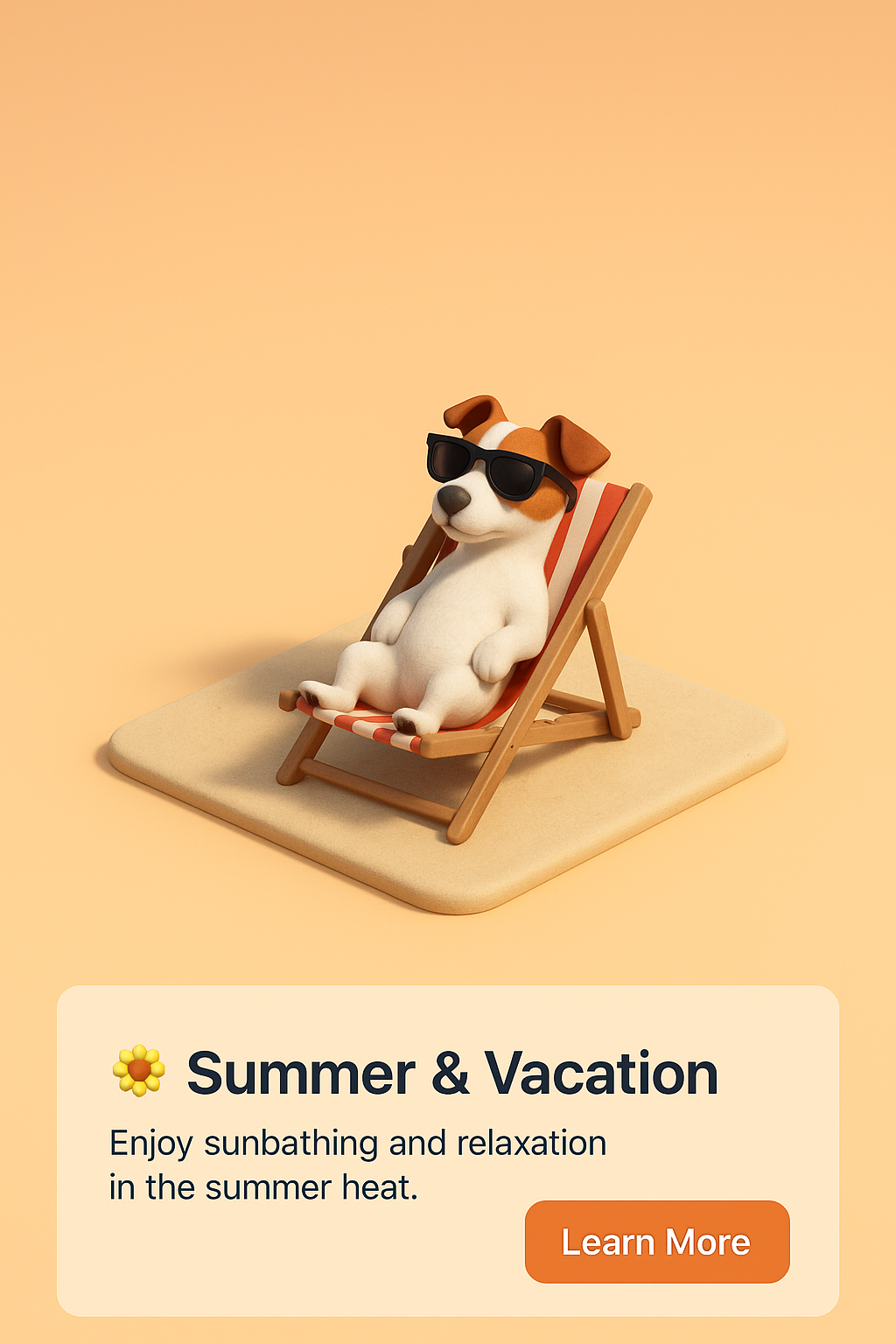
Task: Tap the Learn More button
Action: 657,1242
